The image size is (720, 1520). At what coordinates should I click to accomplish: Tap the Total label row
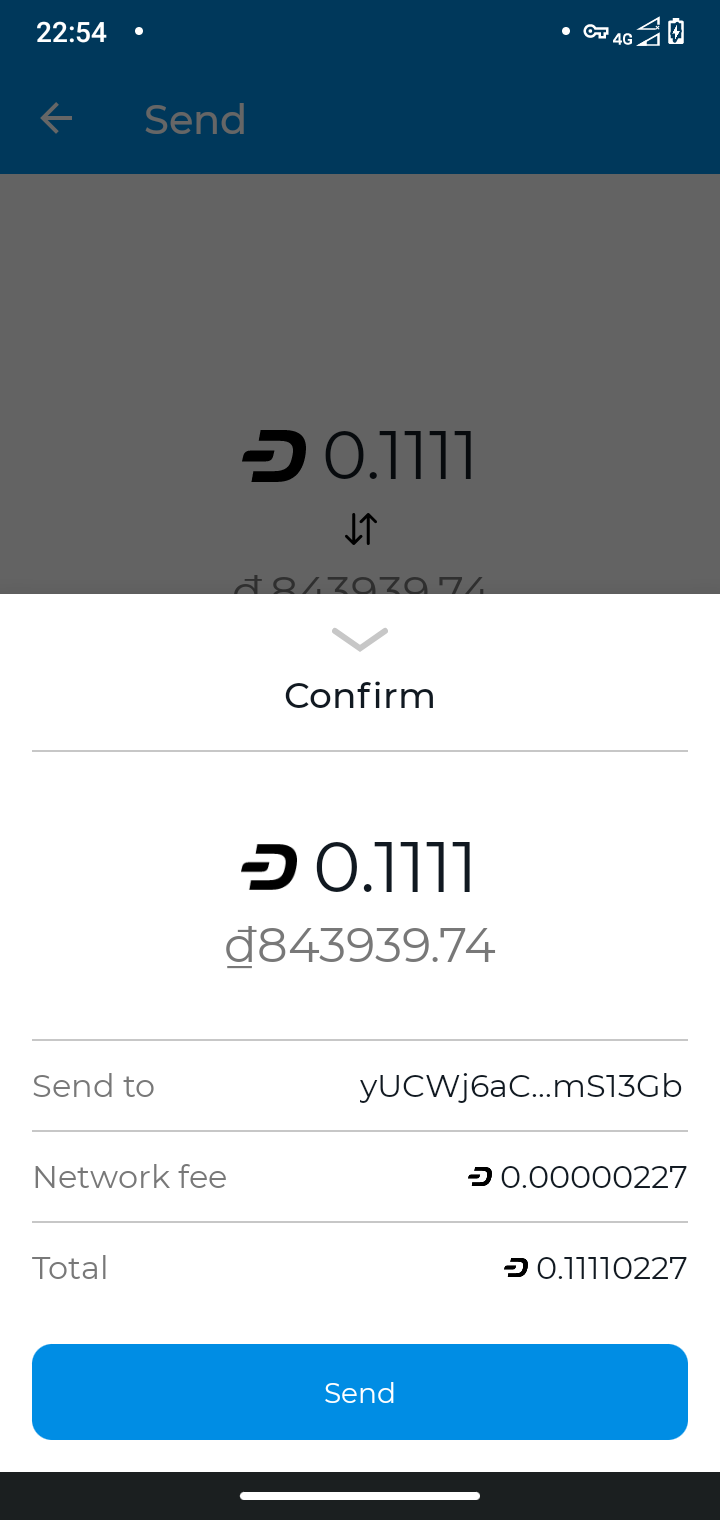tap(70, 1267)
